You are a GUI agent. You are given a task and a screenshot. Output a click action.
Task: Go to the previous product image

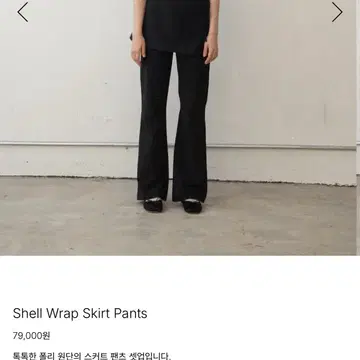(23, 12)
